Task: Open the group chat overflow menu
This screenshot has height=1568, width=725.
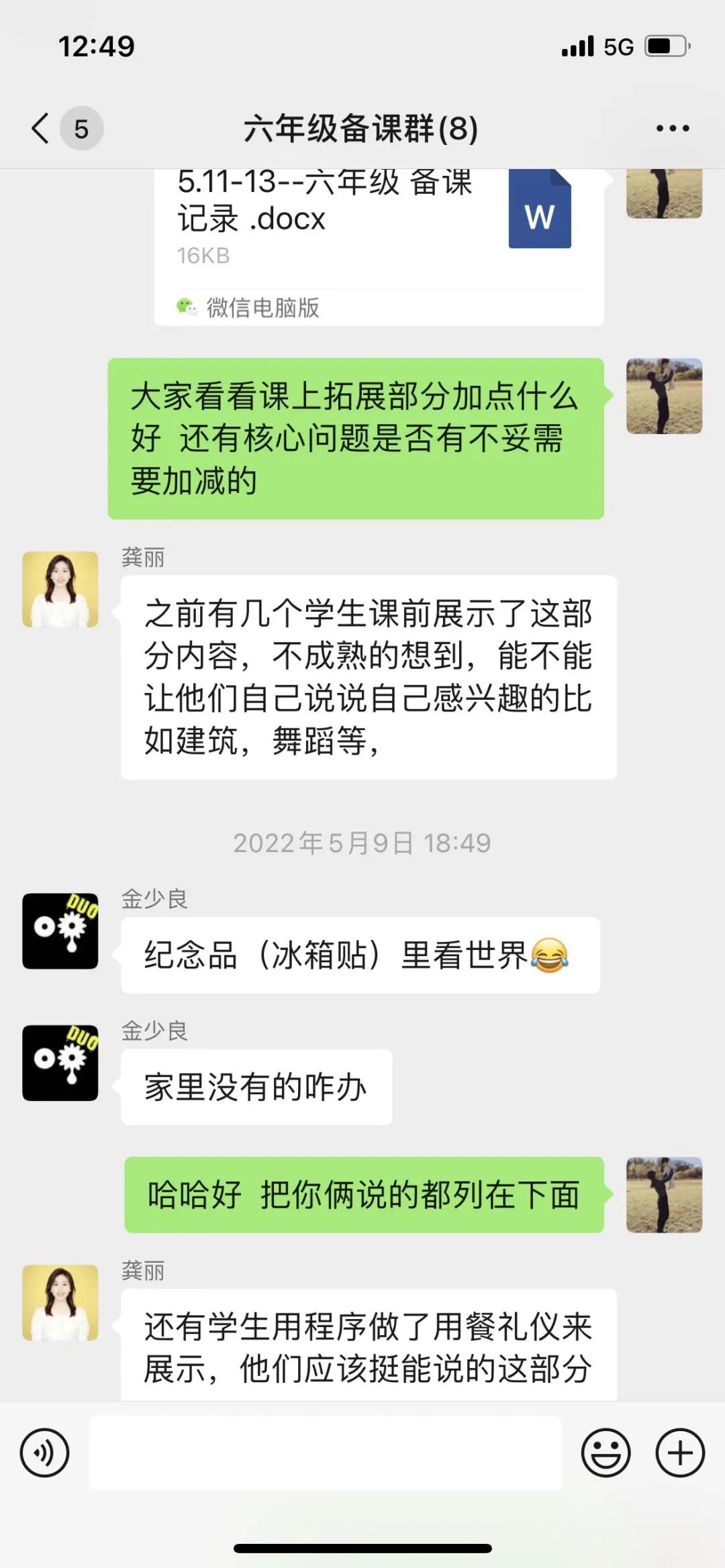Action: click(x=673, y=128)
